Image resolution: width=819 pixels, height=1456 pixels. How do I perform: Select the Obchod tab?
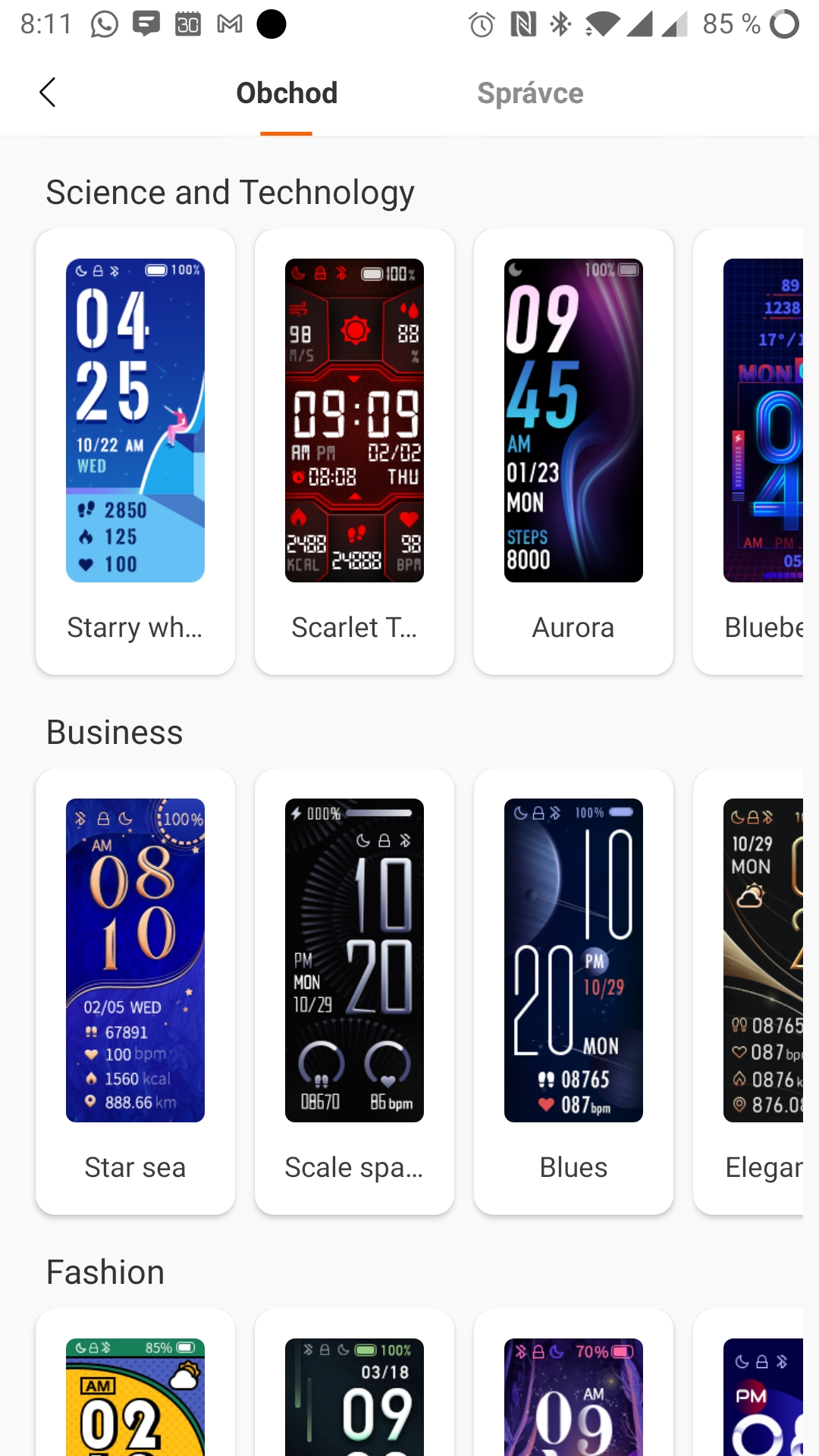pos(287,93)
